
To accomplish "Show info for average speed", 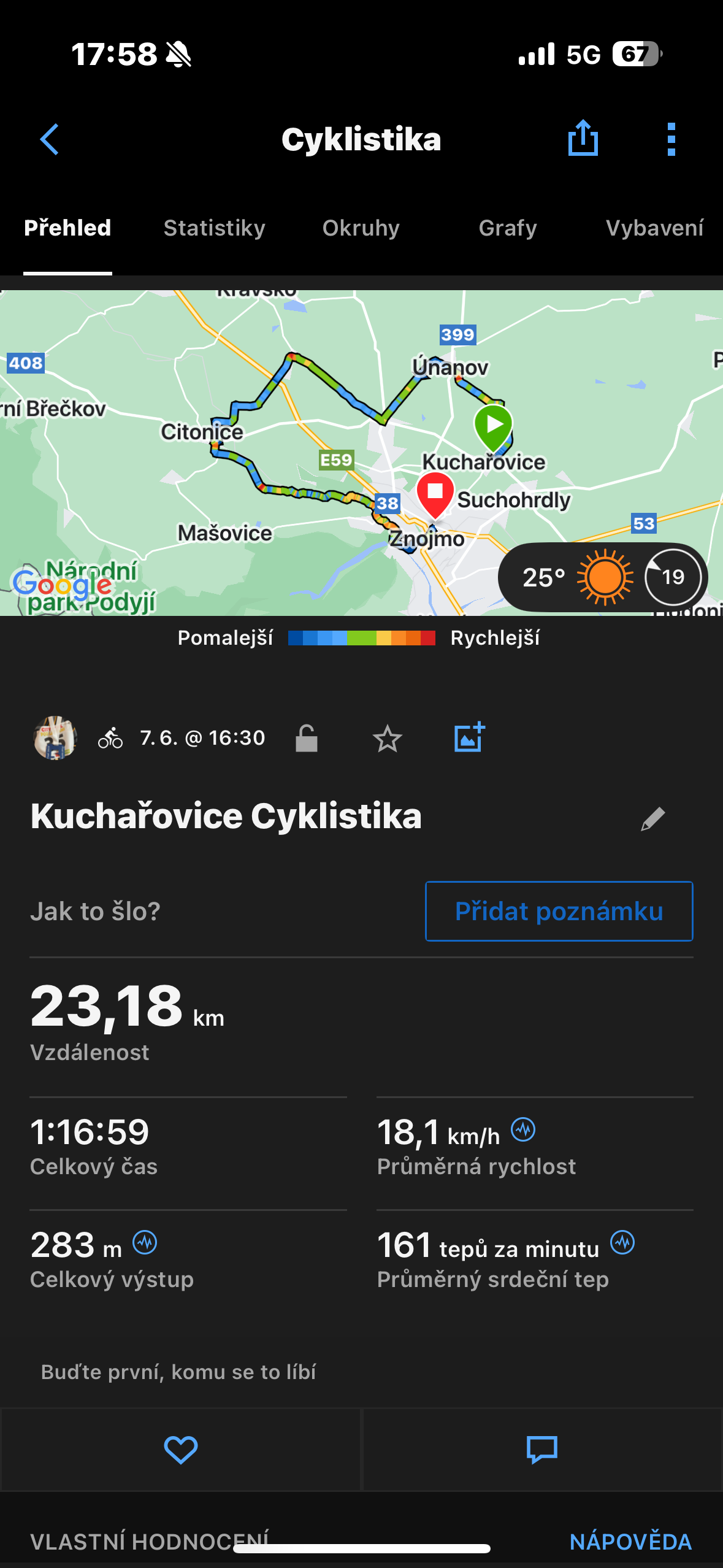I will pos(523,1129).
